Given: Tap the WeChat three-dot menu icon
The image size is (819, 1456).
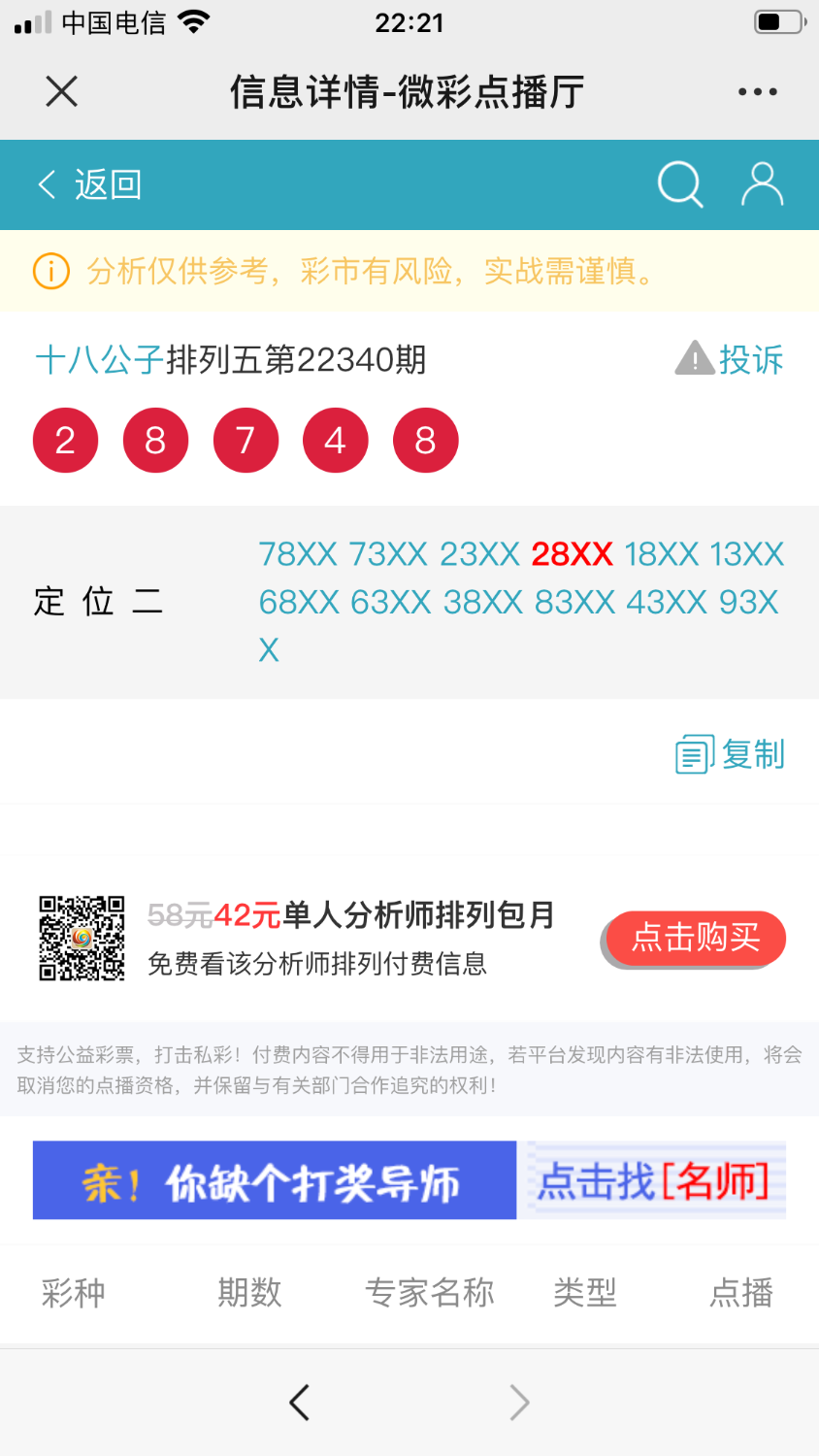Looking at the screenshot, I should [x=758, y=91].
